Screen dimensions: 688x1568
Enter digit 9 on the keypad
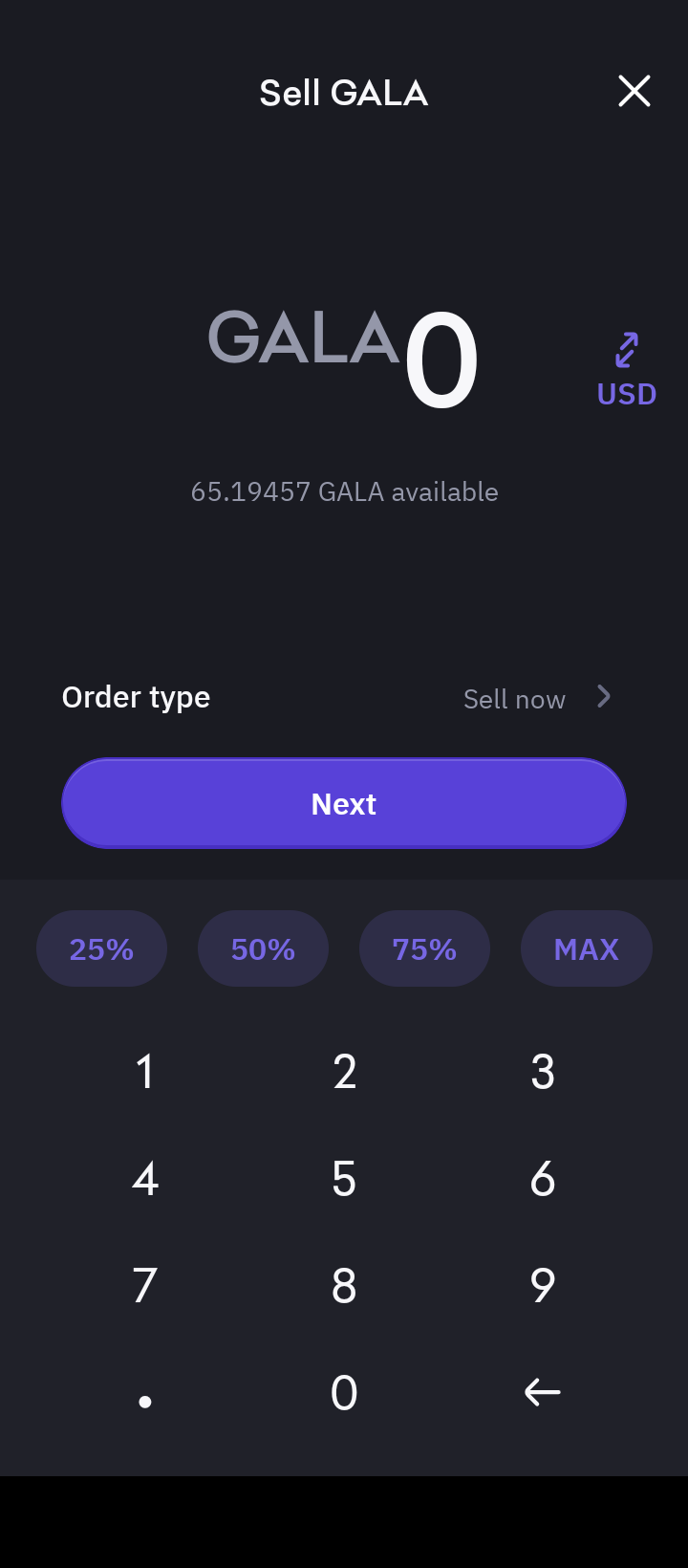point(543,1286)
